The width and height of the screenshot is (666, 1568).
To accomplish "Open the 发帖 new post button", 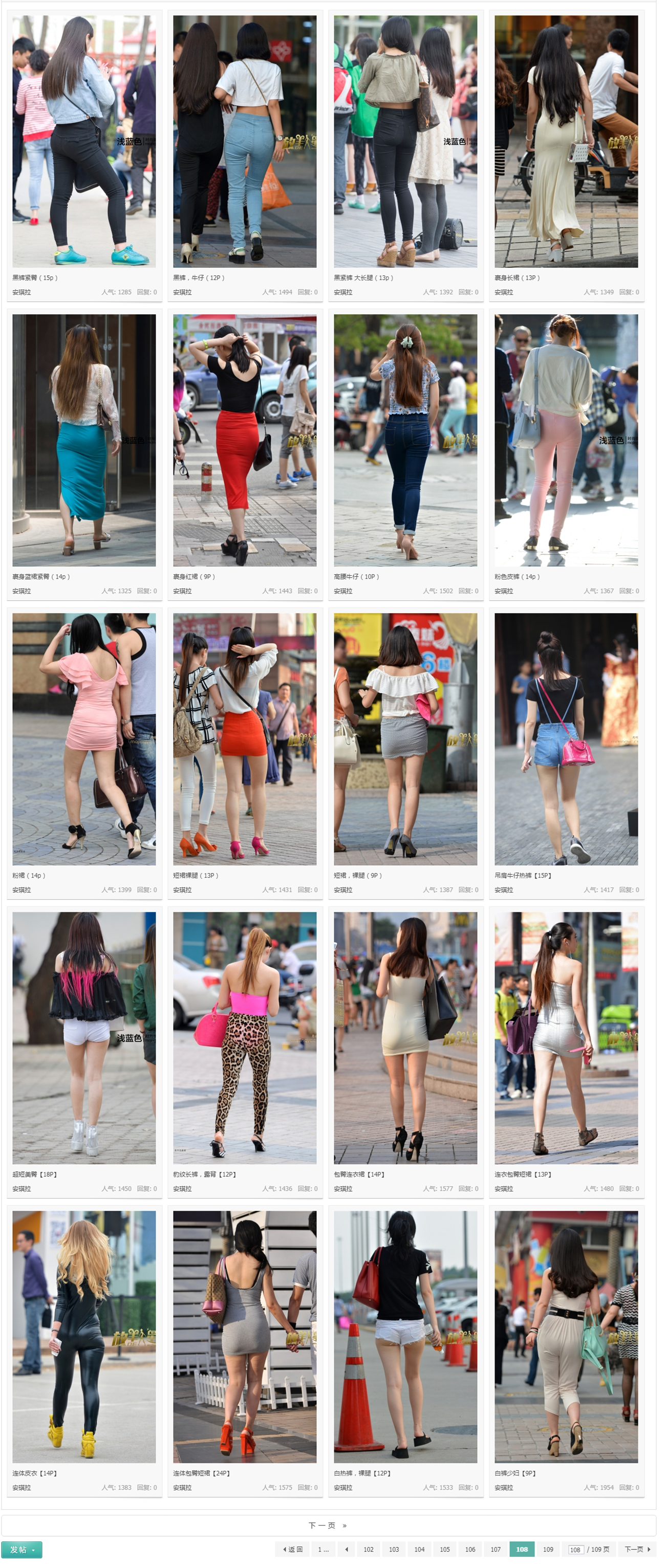I will (22, 1549).
